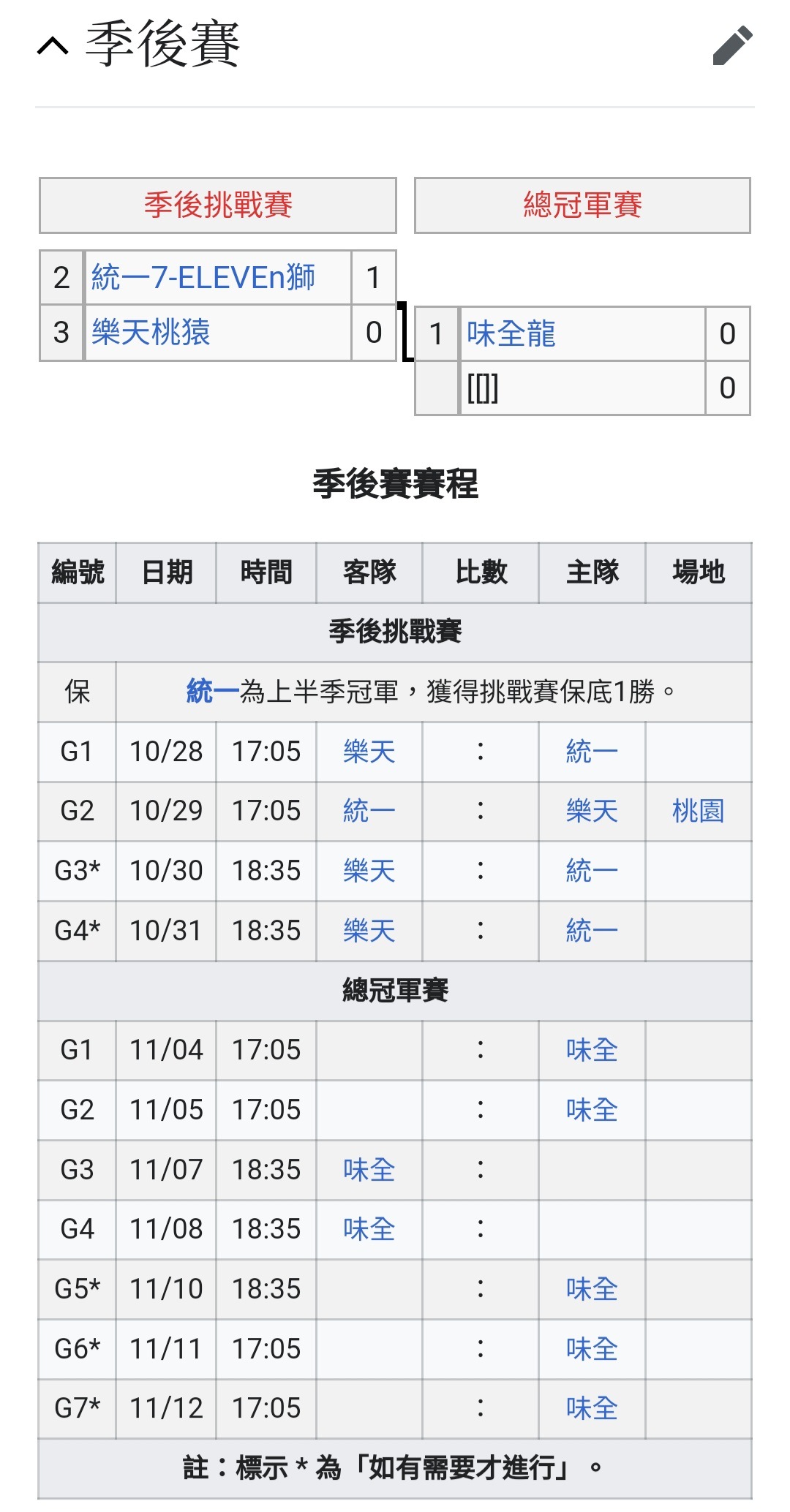
Task: Click the 味全 home link in G5 row
Action: pos(591,1287)
